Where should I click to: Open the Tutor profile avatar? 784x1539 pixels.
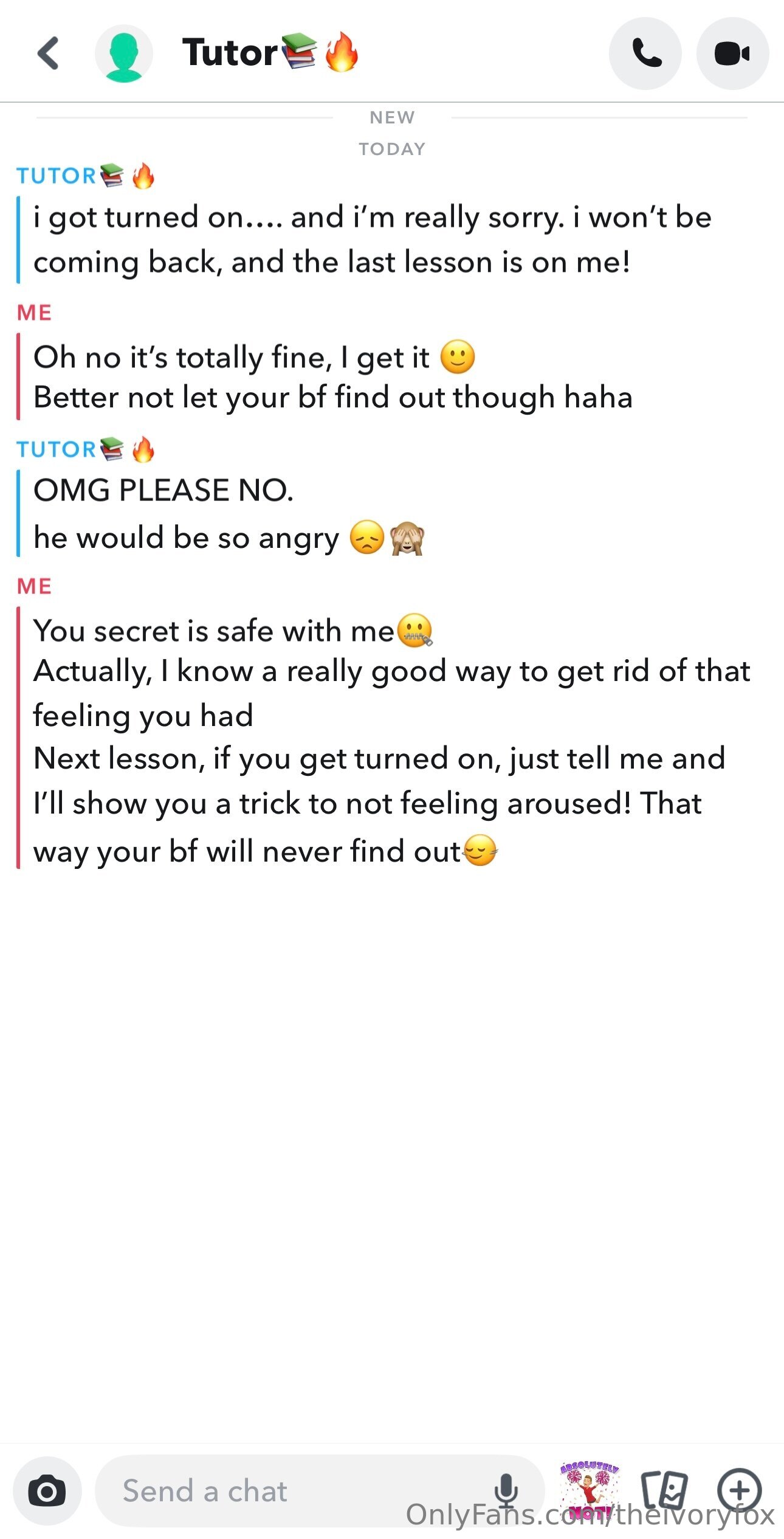124,54
